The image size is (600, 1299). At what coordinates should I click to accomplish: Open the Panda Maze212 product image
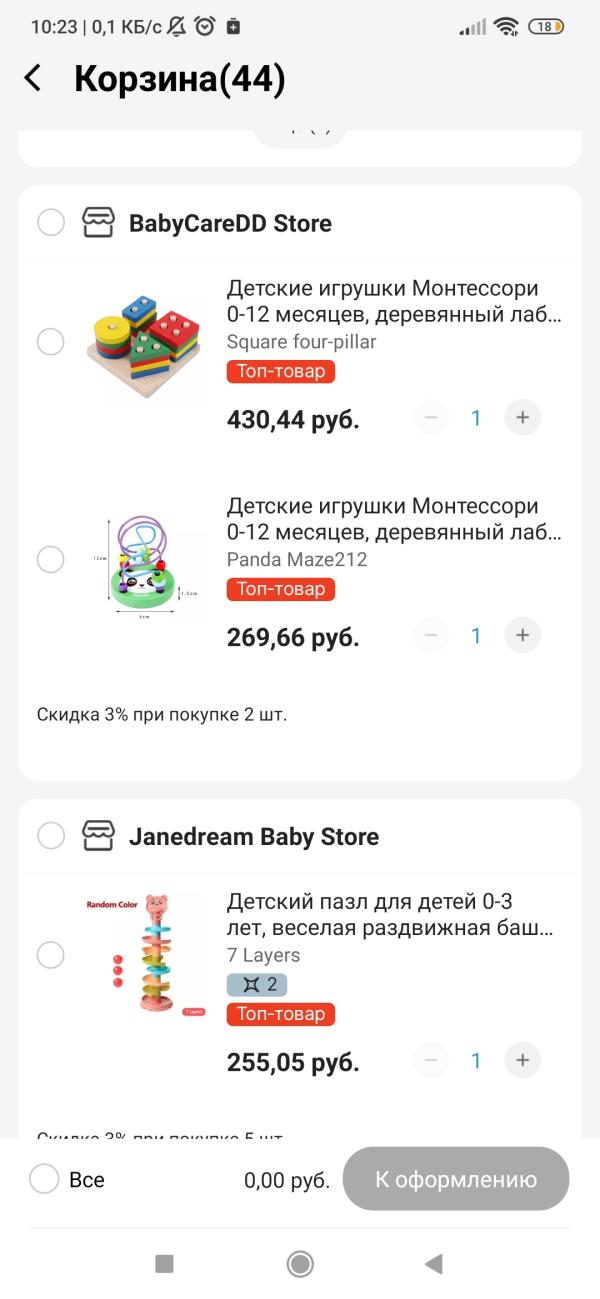(x=146, y=561)
